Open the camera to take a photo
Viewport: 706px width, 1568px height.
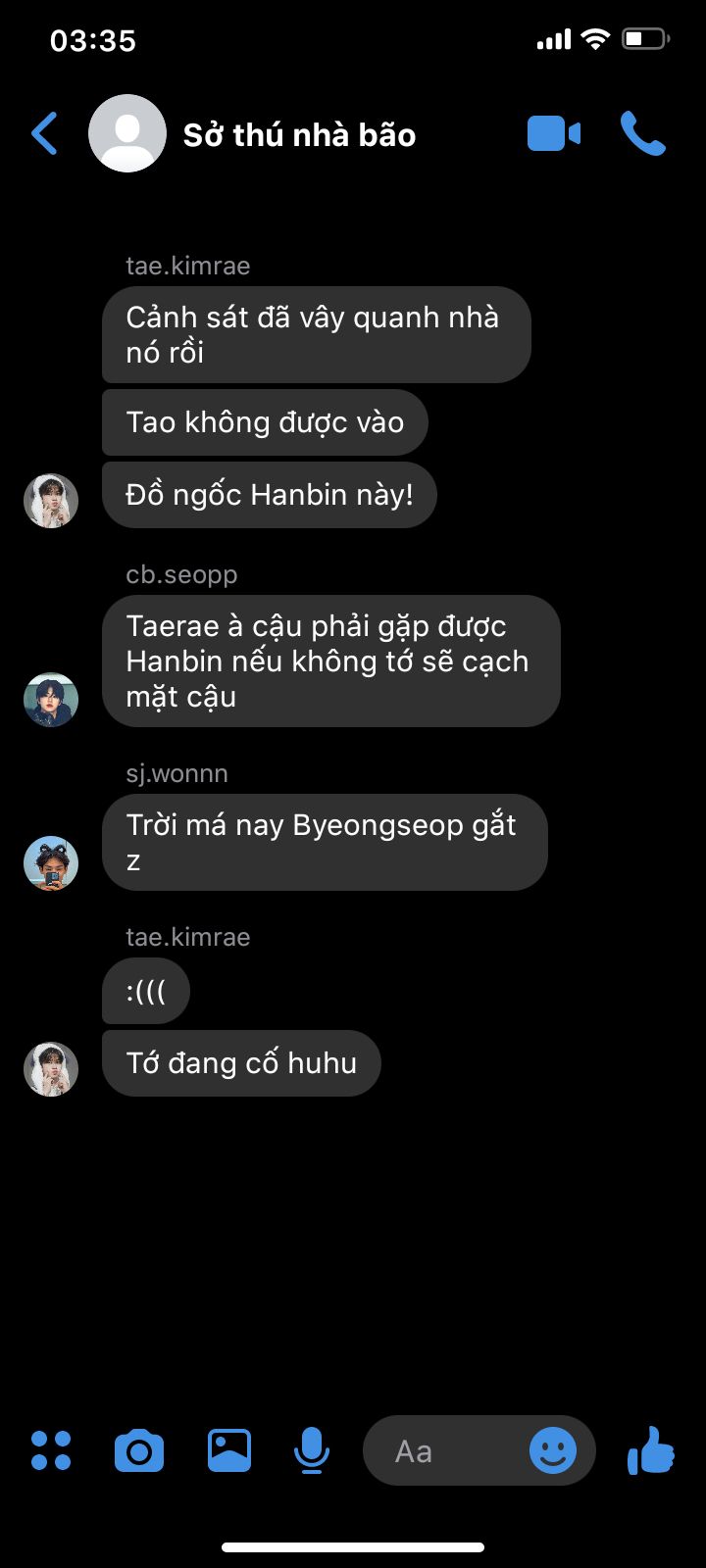coord(139,1450)
